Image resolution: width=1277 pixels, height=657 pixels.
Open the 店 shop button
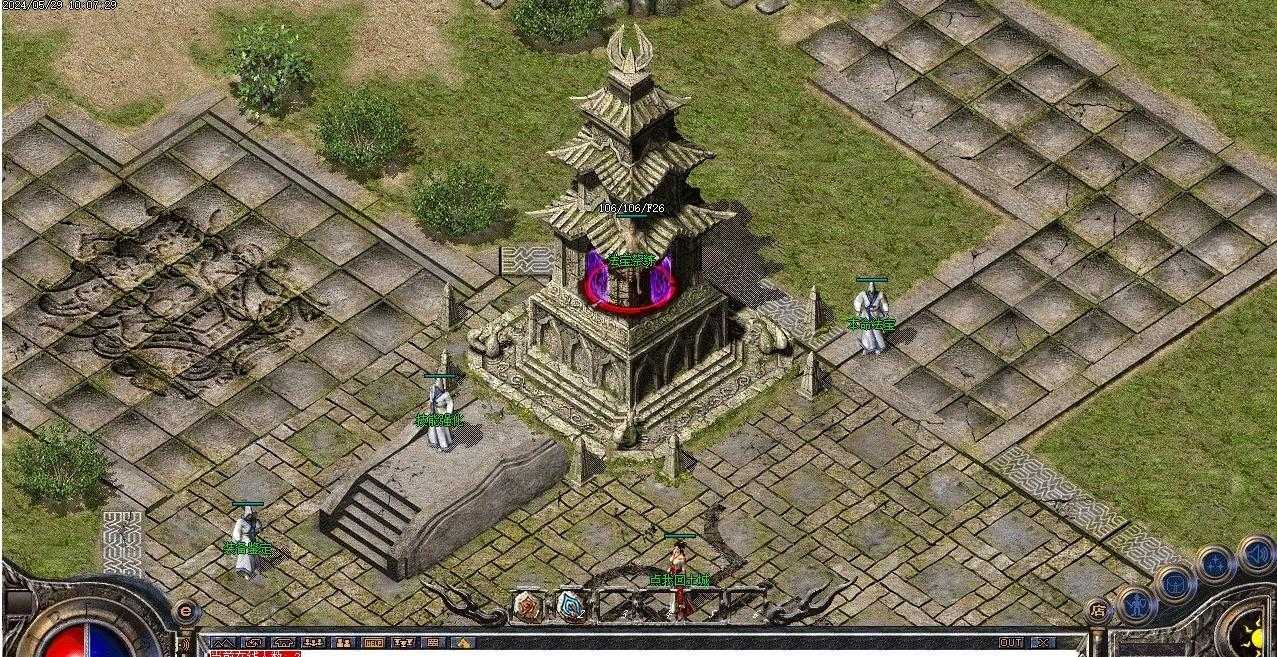[1097, 612]
